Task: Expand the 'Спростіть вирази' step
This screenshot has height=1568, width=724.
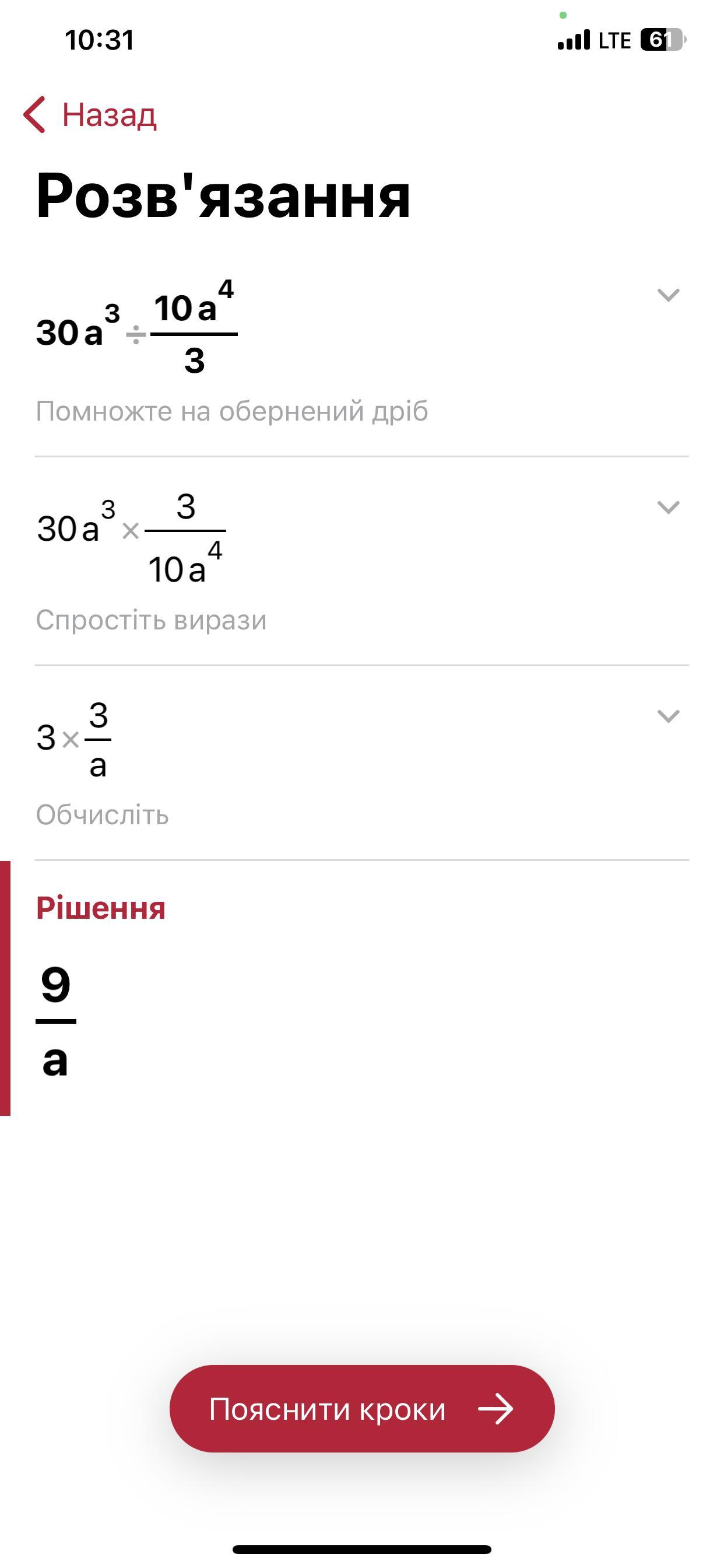Action: tap(668, 507)
